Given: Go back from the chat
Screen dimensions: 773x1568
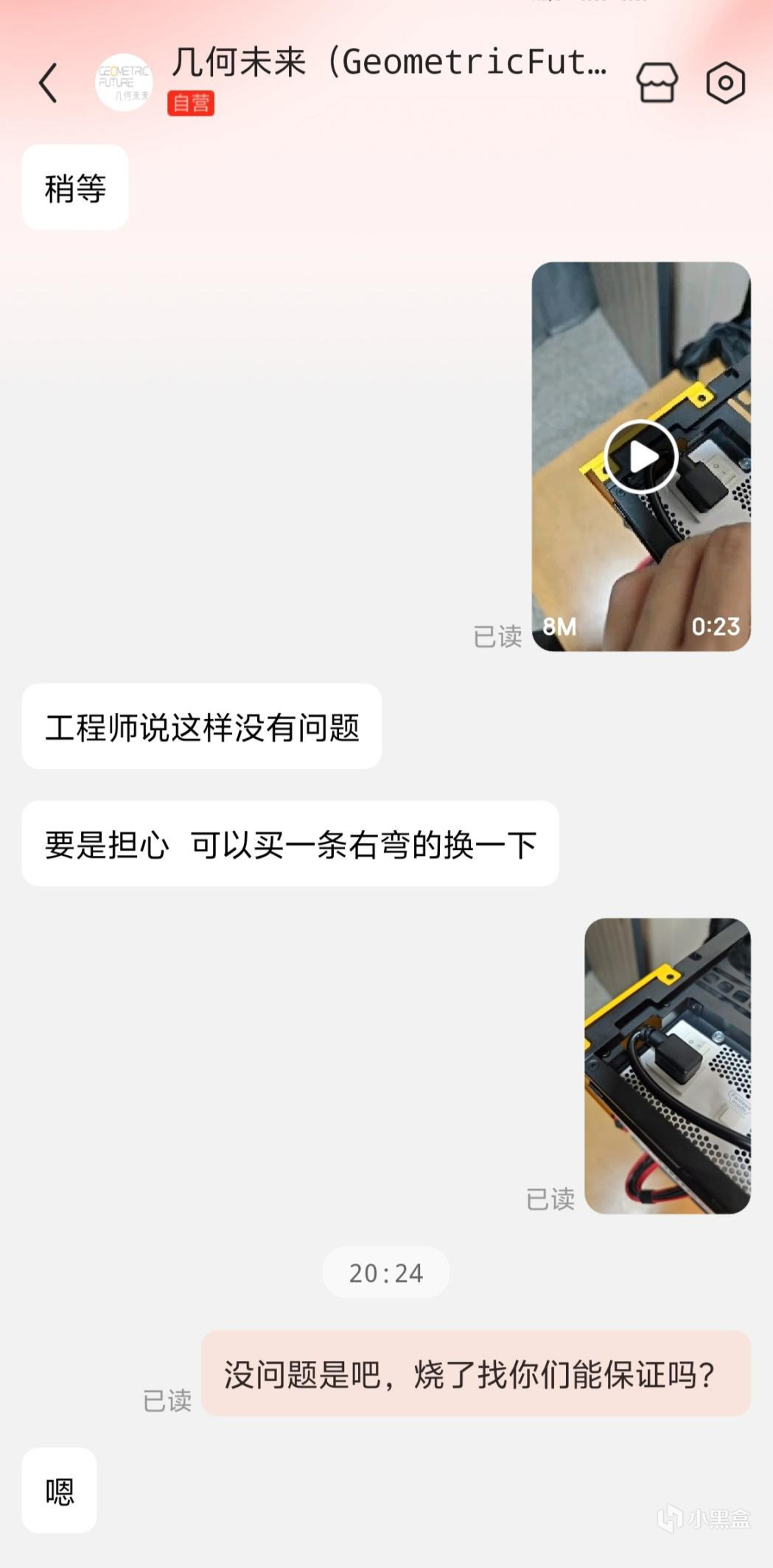Looking at the screenshot, I should pos(49,82).
